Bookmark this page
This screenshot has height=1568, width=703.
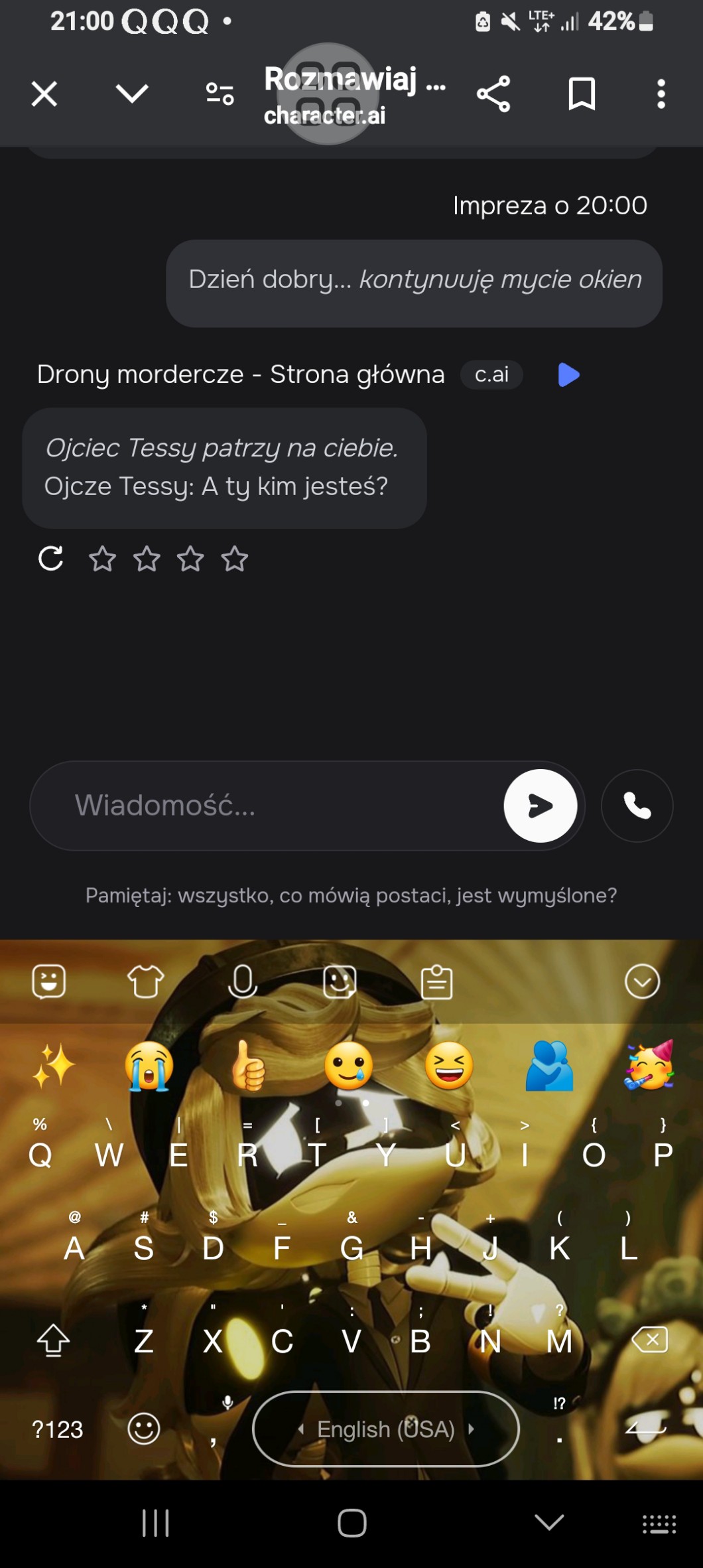(x=582, y=94)
